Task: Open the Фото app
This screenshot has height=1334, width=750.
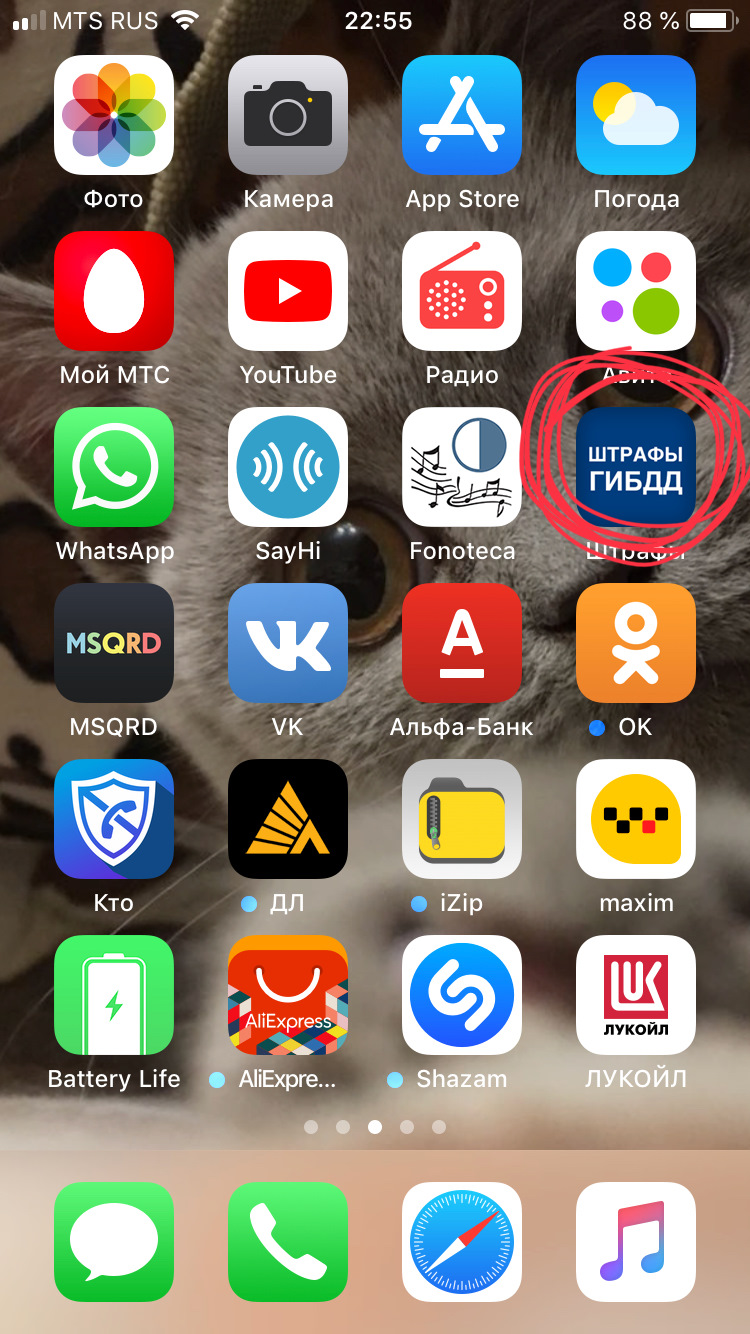Action: click(x=114, y=115)
